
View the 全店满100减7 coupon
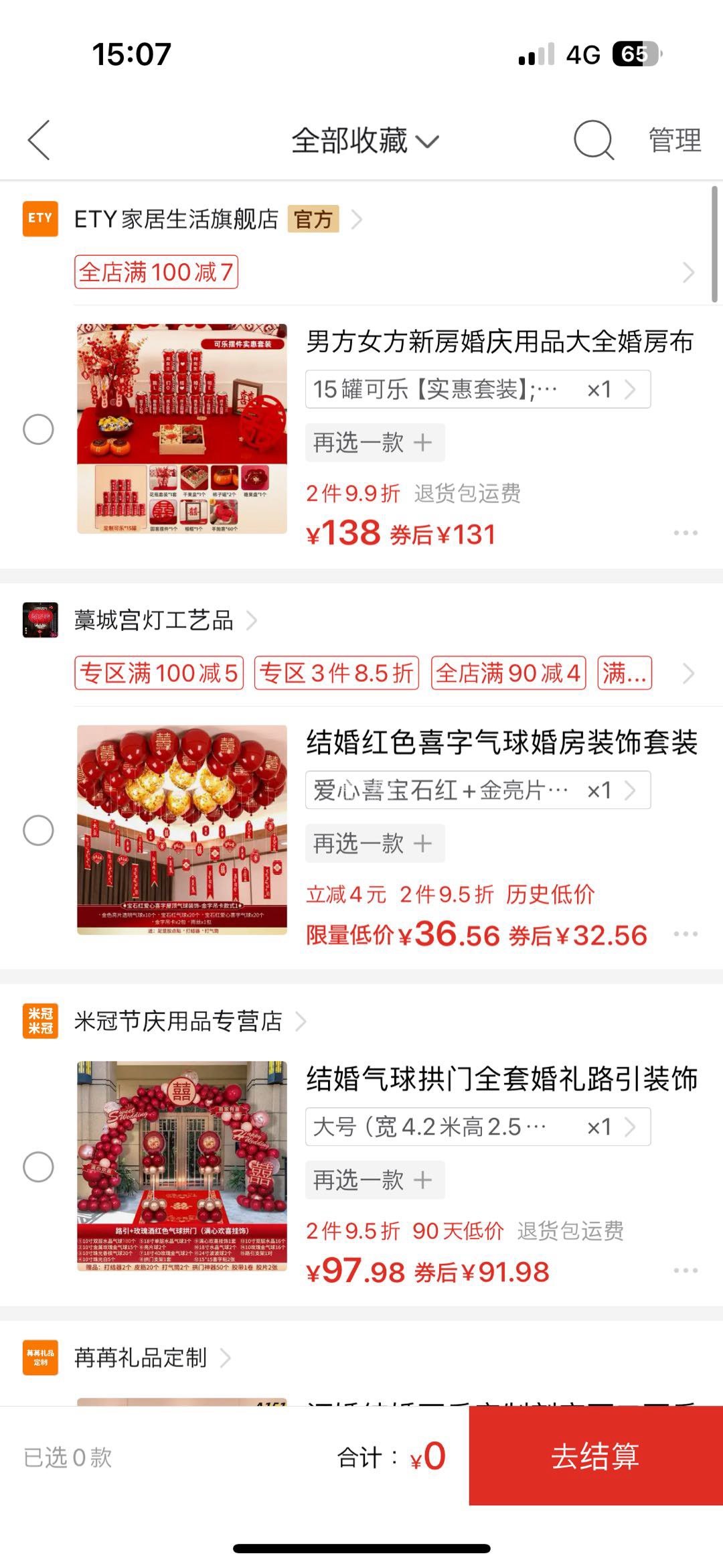coord(156,273)
